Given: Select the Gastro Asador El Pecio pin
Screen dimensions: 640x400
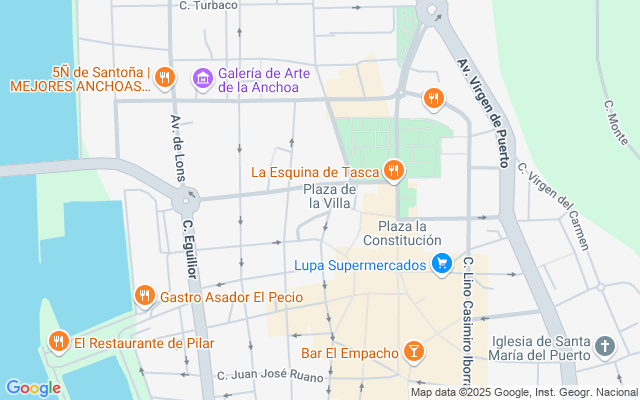Looking at the screenshot, I should coord(144,296).
